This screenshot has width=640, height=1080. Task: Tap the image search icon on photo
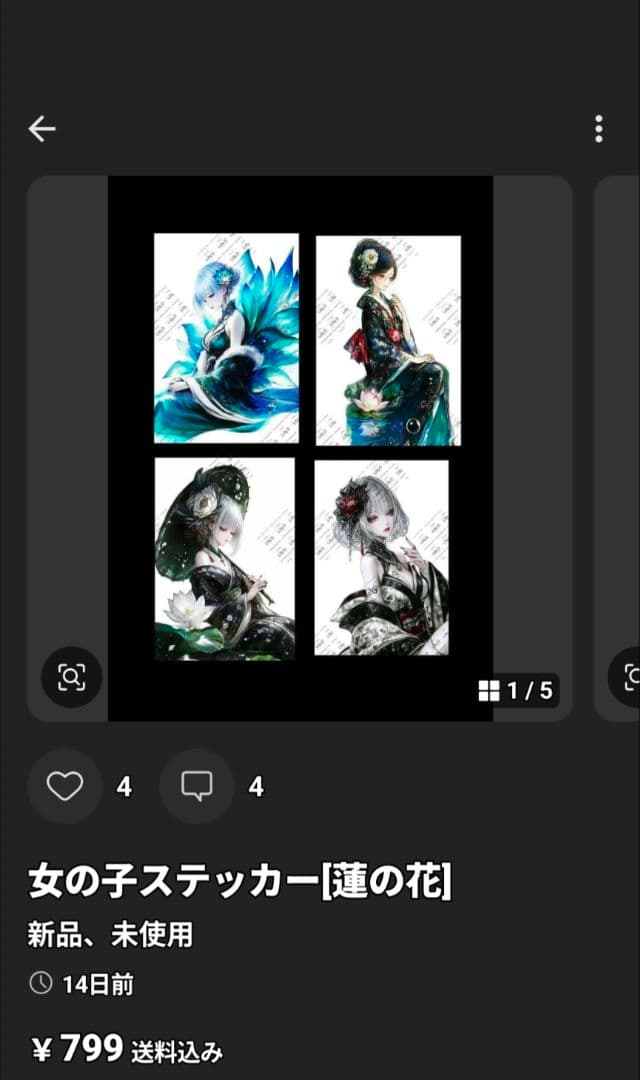(71, 677)
